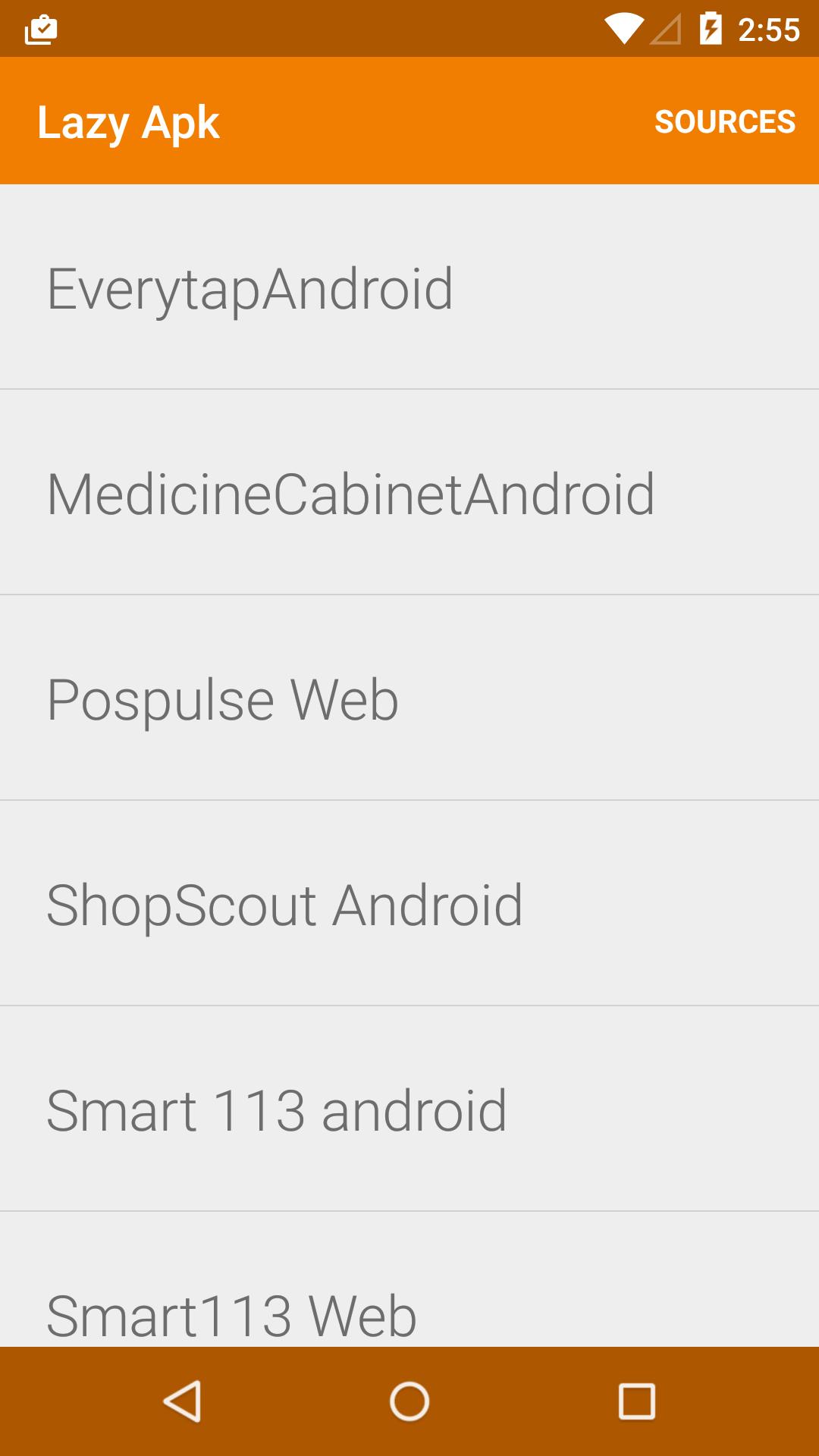Select MedicineCabinetAndroid from the list
The height and width of the screenshot is (1456, 819).
(409, 493)
